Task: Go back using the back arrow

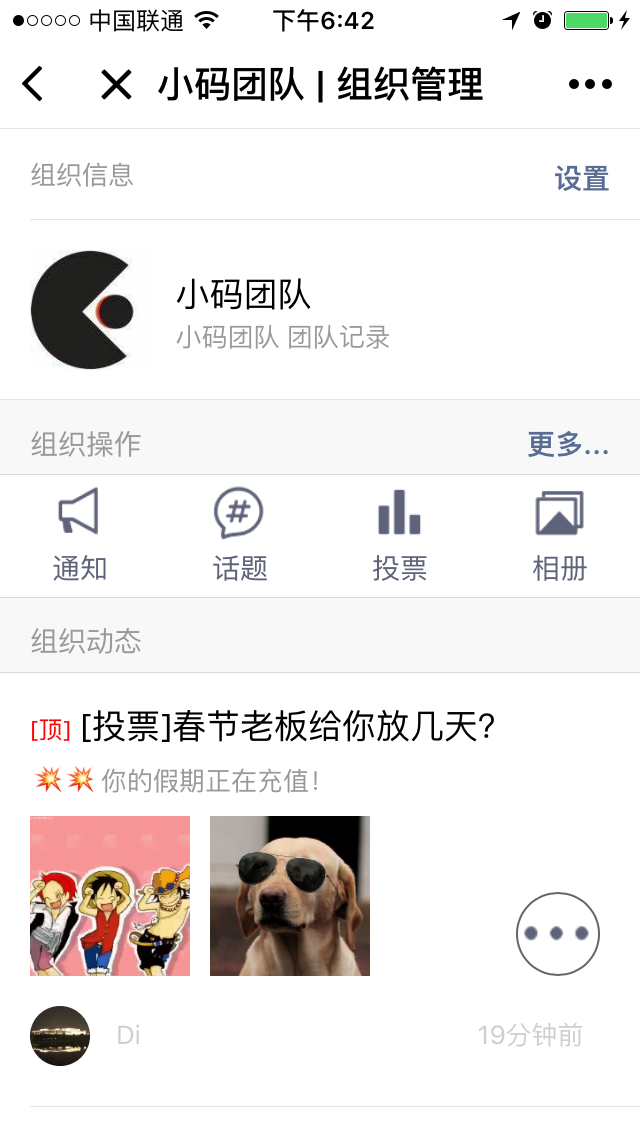Action: coord(33,85)
